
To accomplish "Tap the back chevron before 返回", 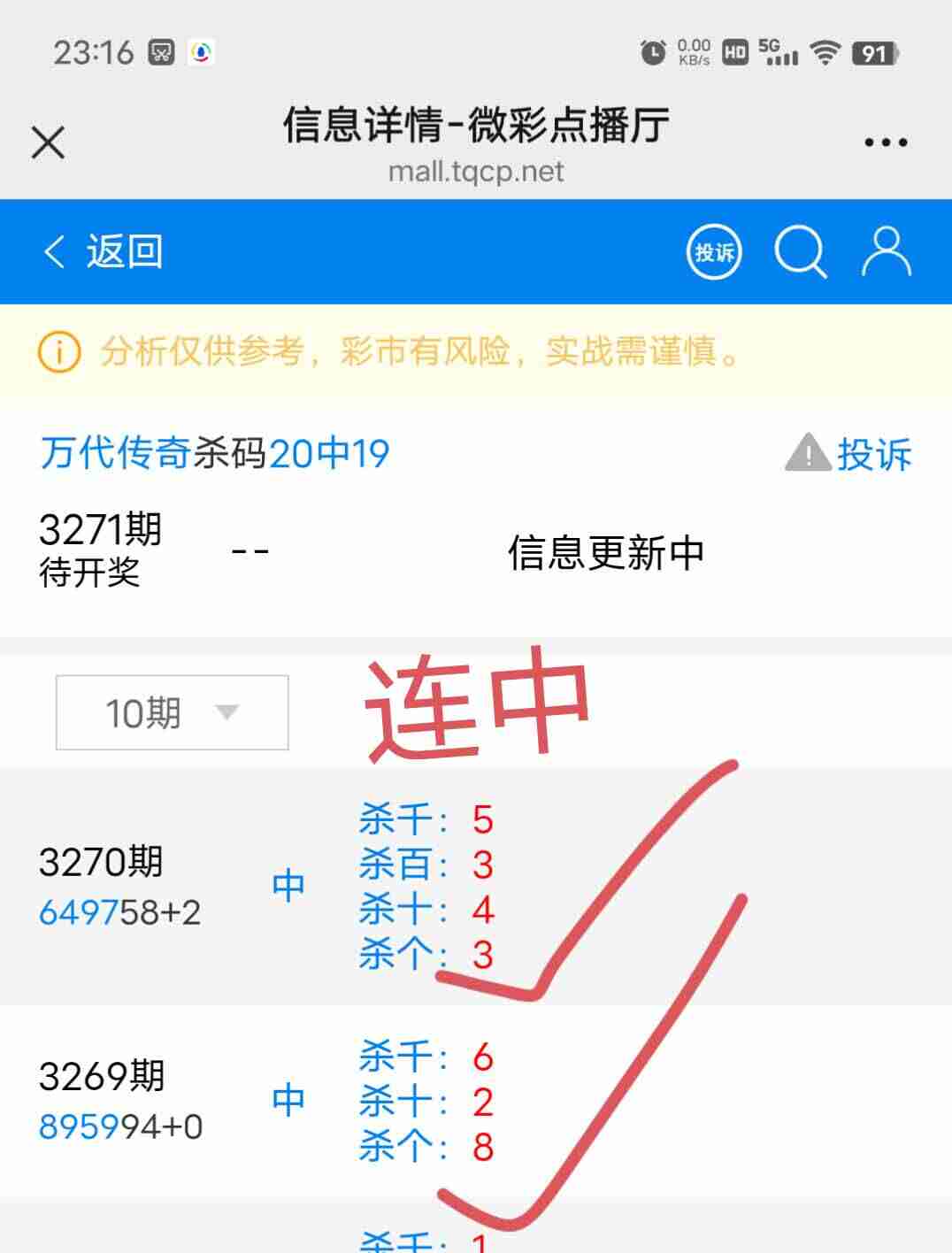I will [x=53, y=250].
